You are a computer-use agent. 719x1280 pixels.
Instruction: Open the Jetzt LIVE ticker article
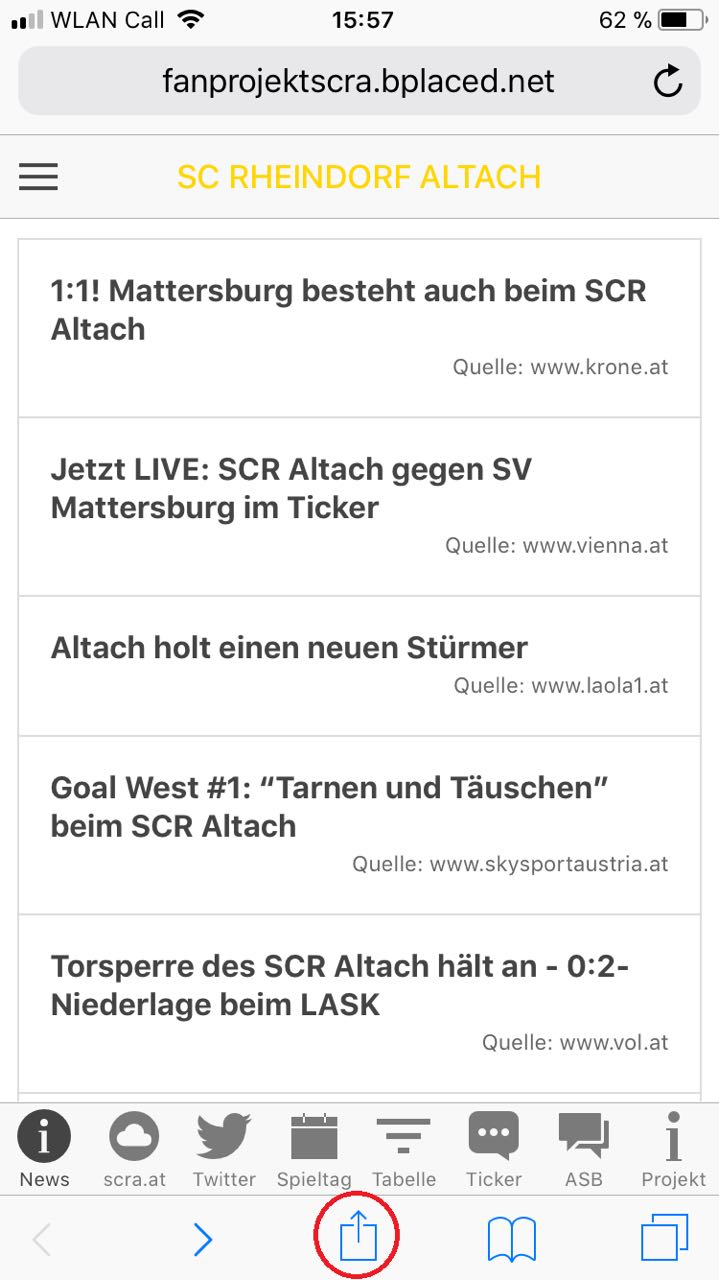point(359,507)
